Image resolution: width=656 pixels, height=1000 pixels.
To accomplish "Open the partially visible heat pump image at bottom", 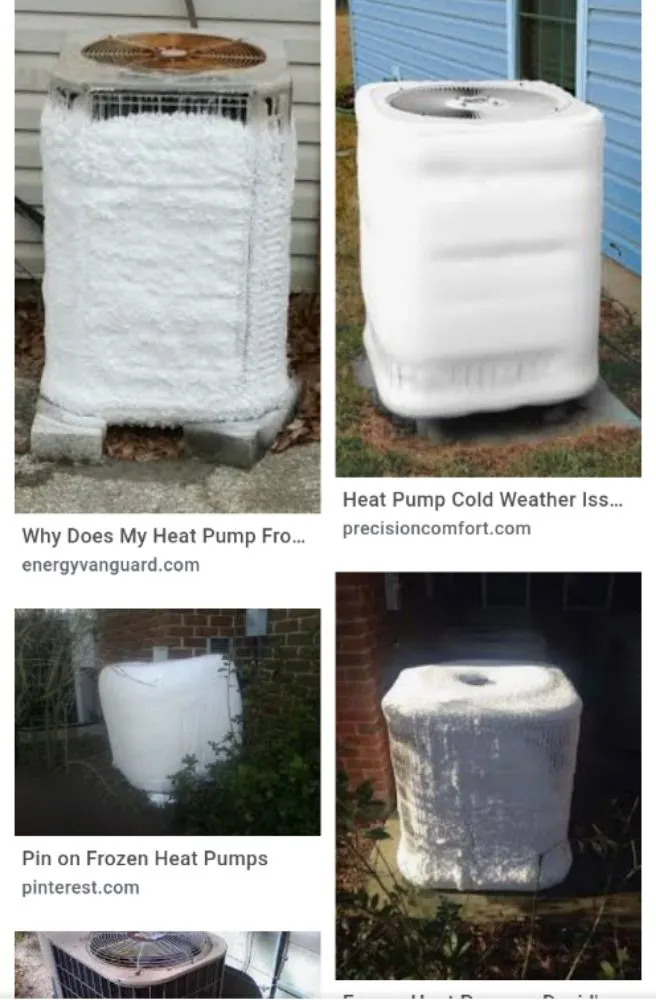I will tap(167, 965).
